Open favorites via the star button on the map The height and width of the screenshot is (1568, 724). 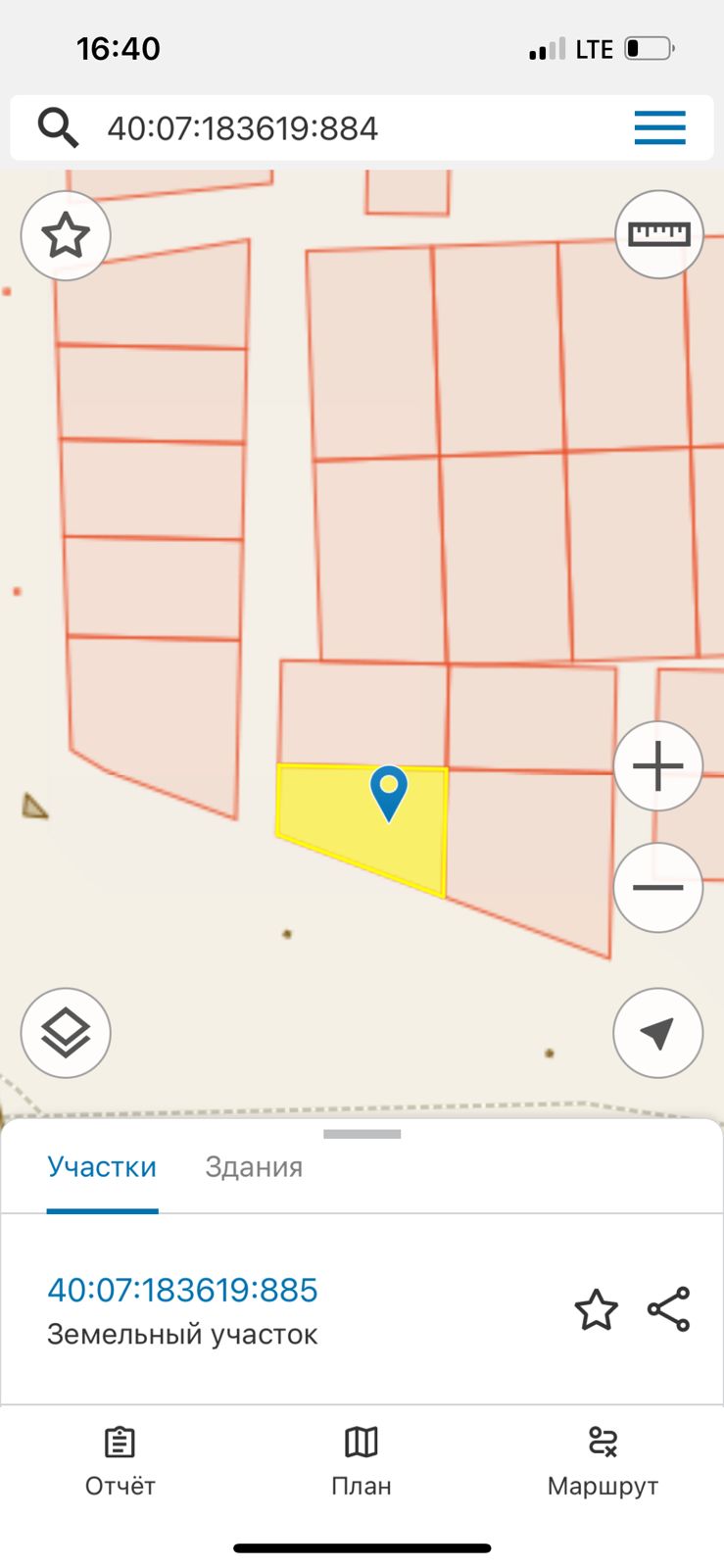(x=66, y=235)
